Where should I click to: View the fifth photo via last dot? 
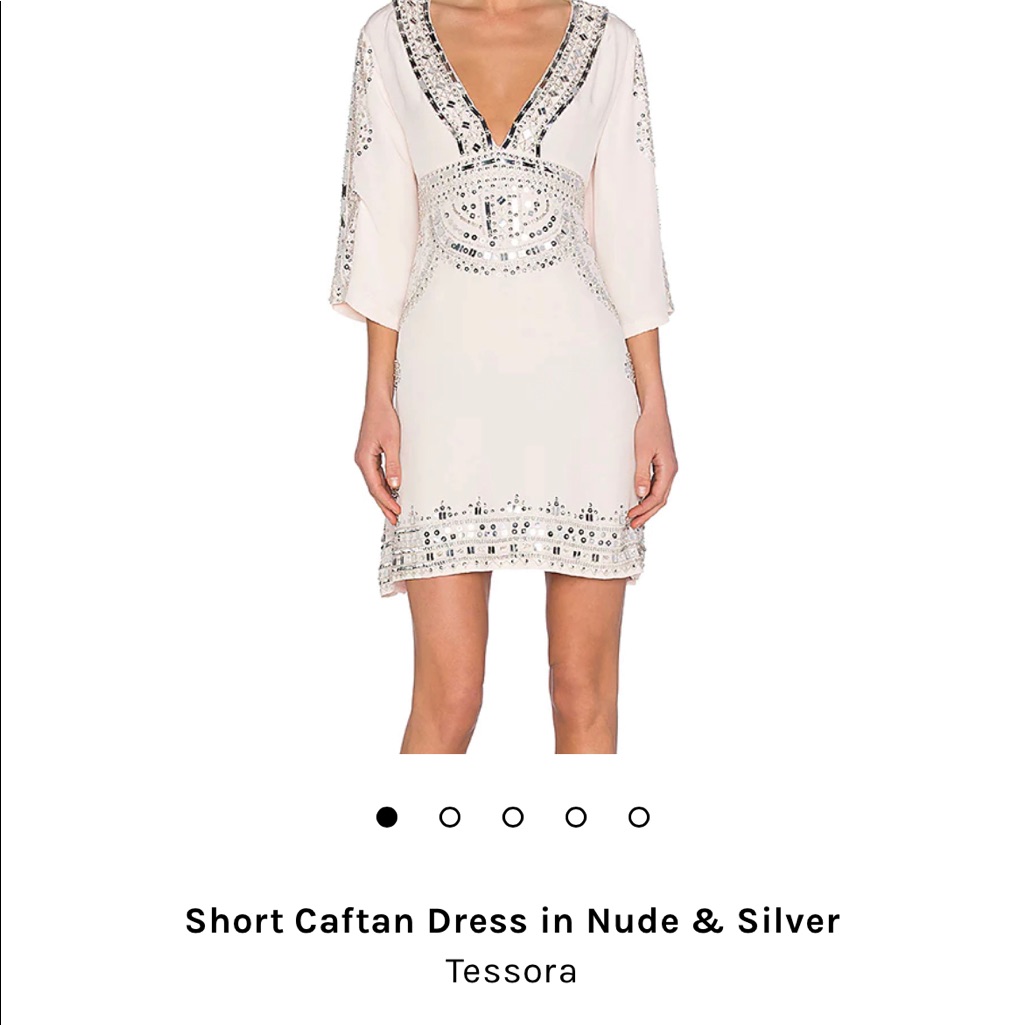coord(639,817)
